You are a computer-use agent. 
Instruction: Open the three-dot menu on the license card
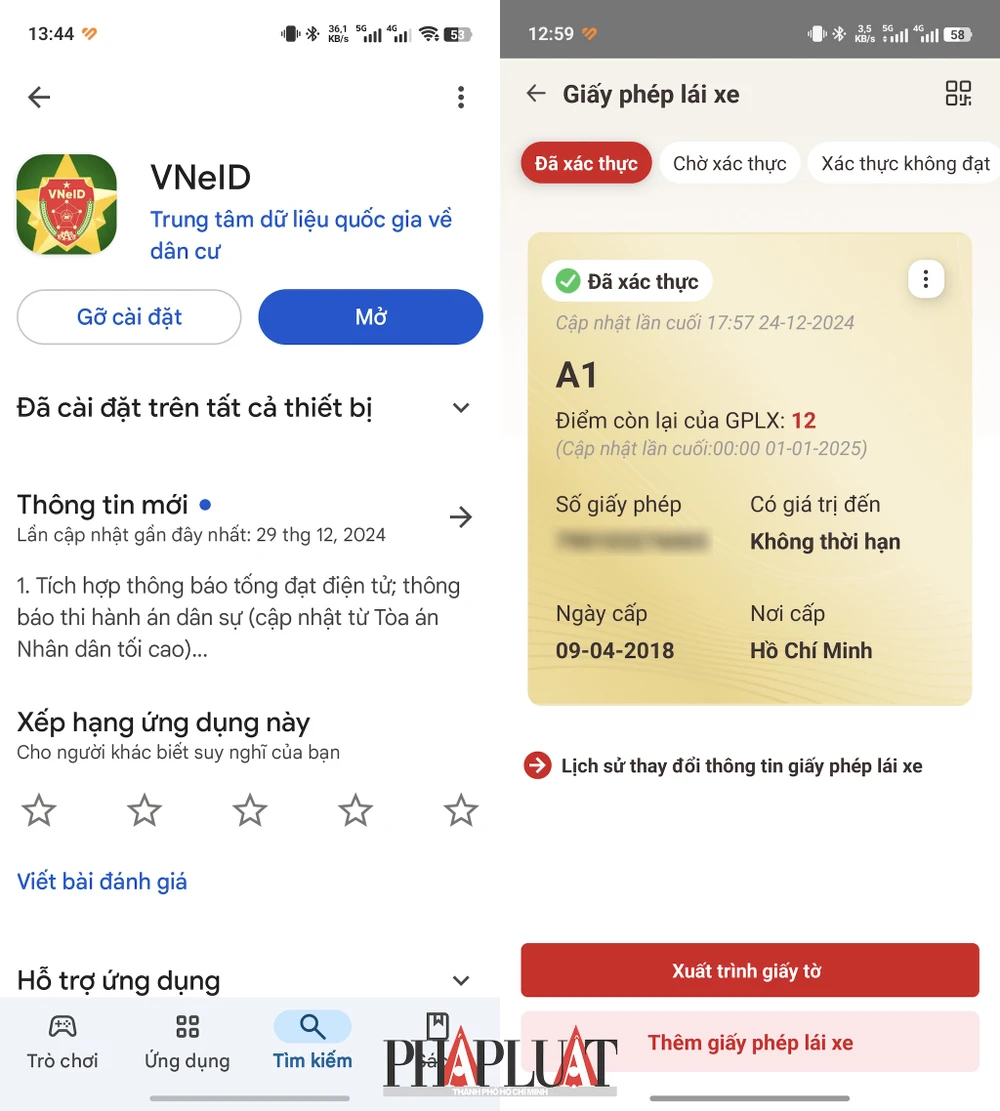coord(926,280)
